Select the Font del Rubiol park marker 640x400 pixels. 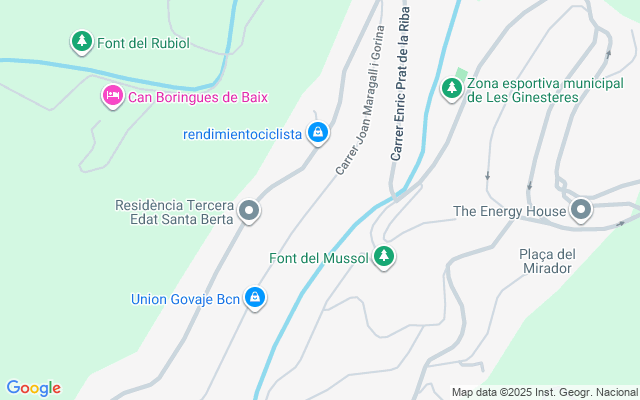[81, 42]
